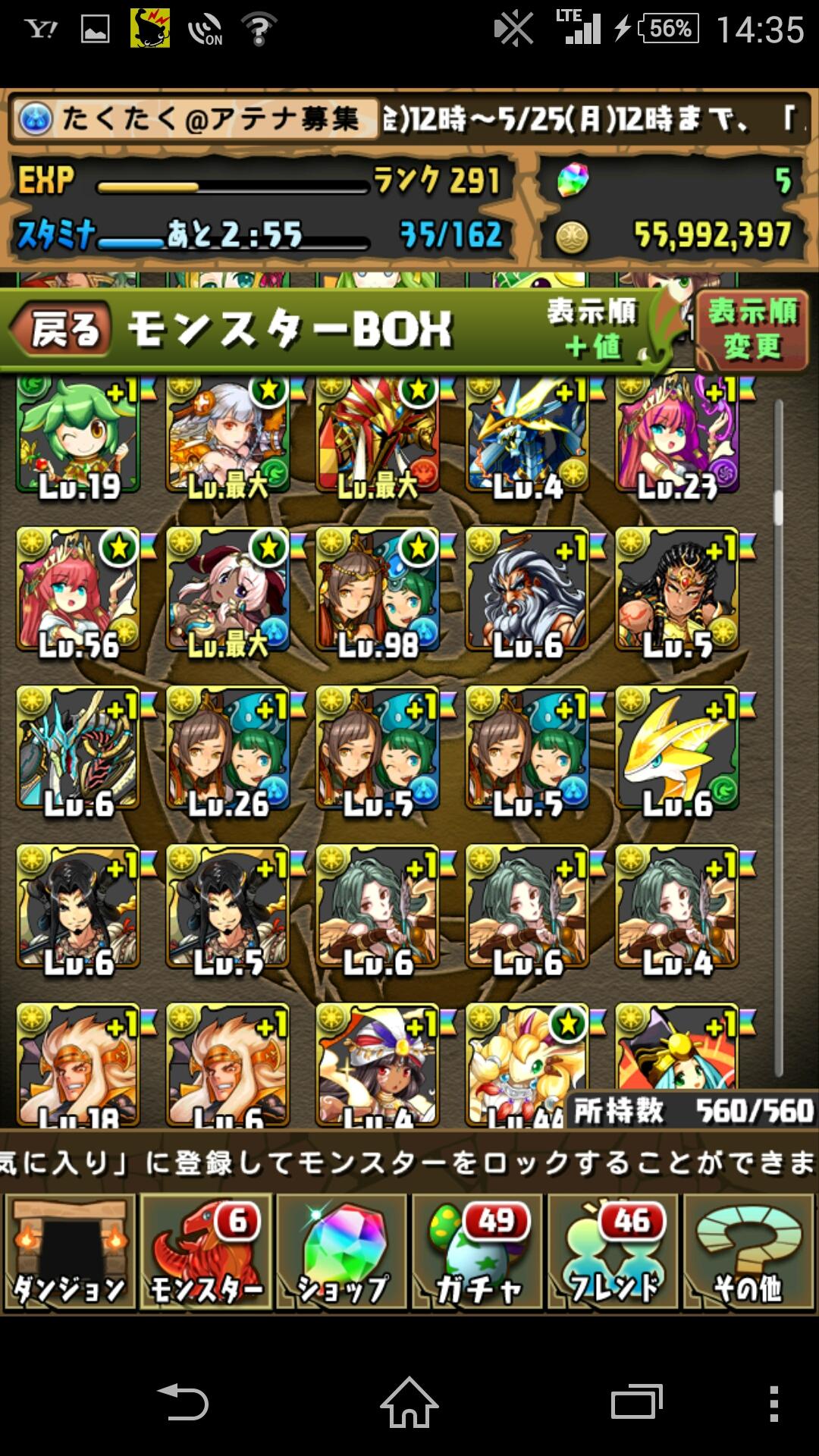The image size is (819, 1456).
Task: Open the その他 tab
Action: click(748, 1251)
